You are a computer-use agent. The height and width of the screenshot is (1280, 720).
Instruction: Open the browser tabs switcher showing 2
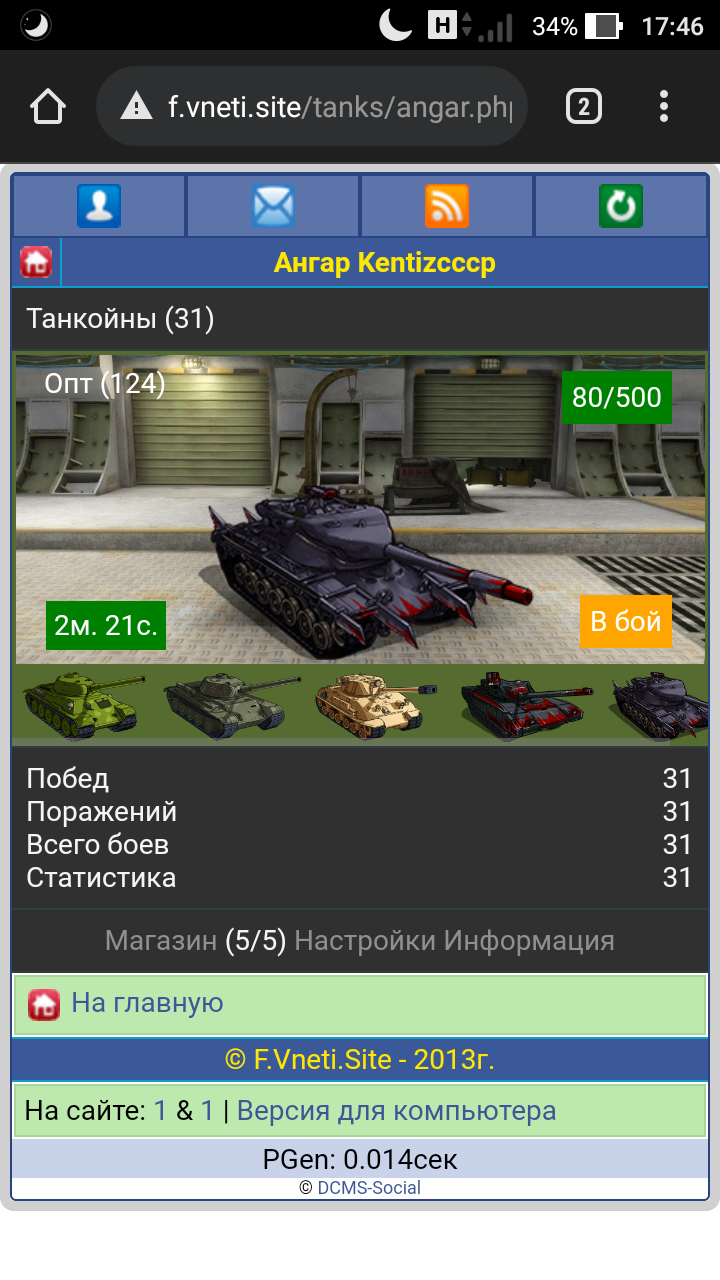pos(583,107)
